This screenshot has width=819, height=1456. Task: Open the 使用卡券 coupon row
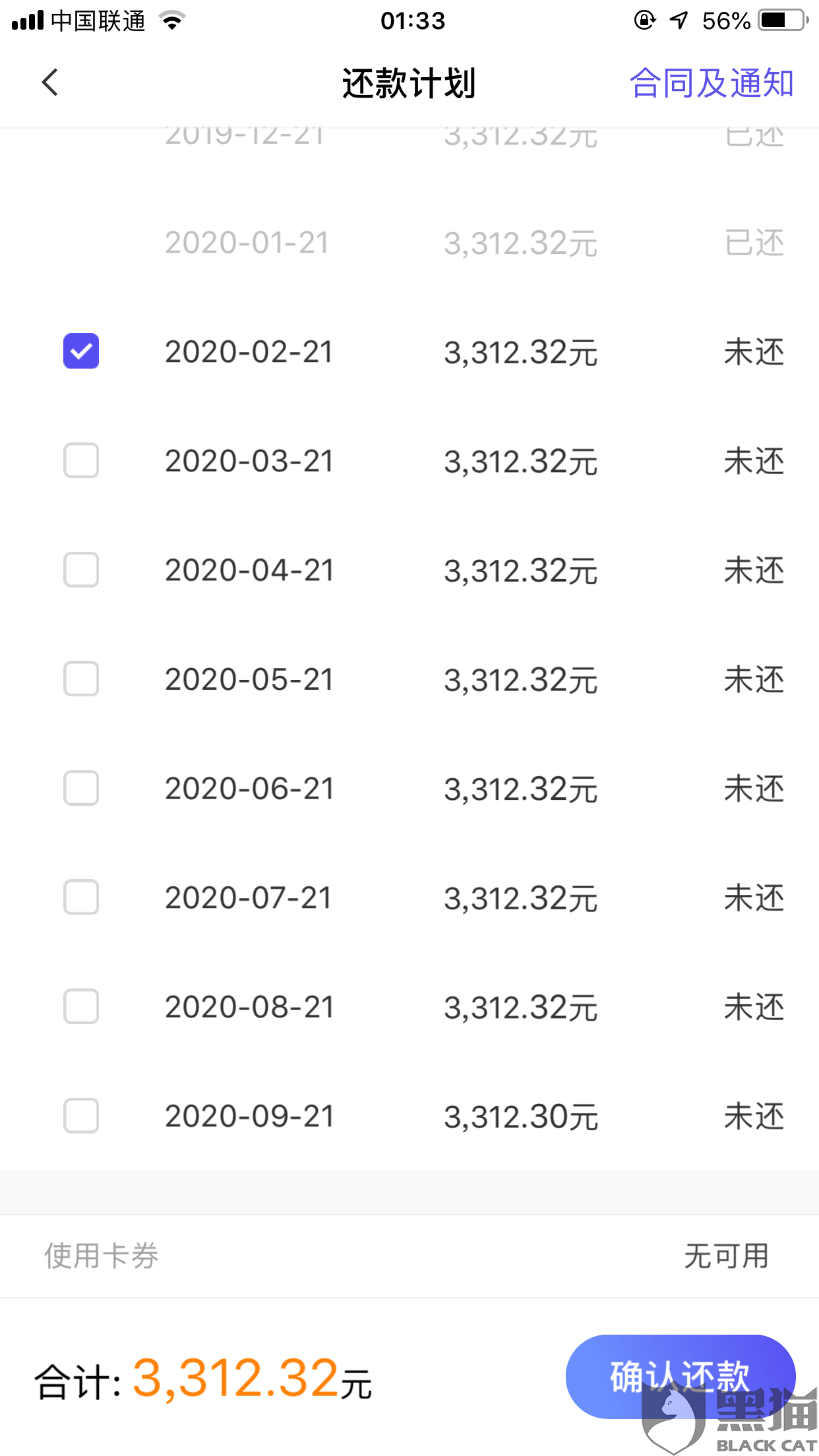(409, 1256)
